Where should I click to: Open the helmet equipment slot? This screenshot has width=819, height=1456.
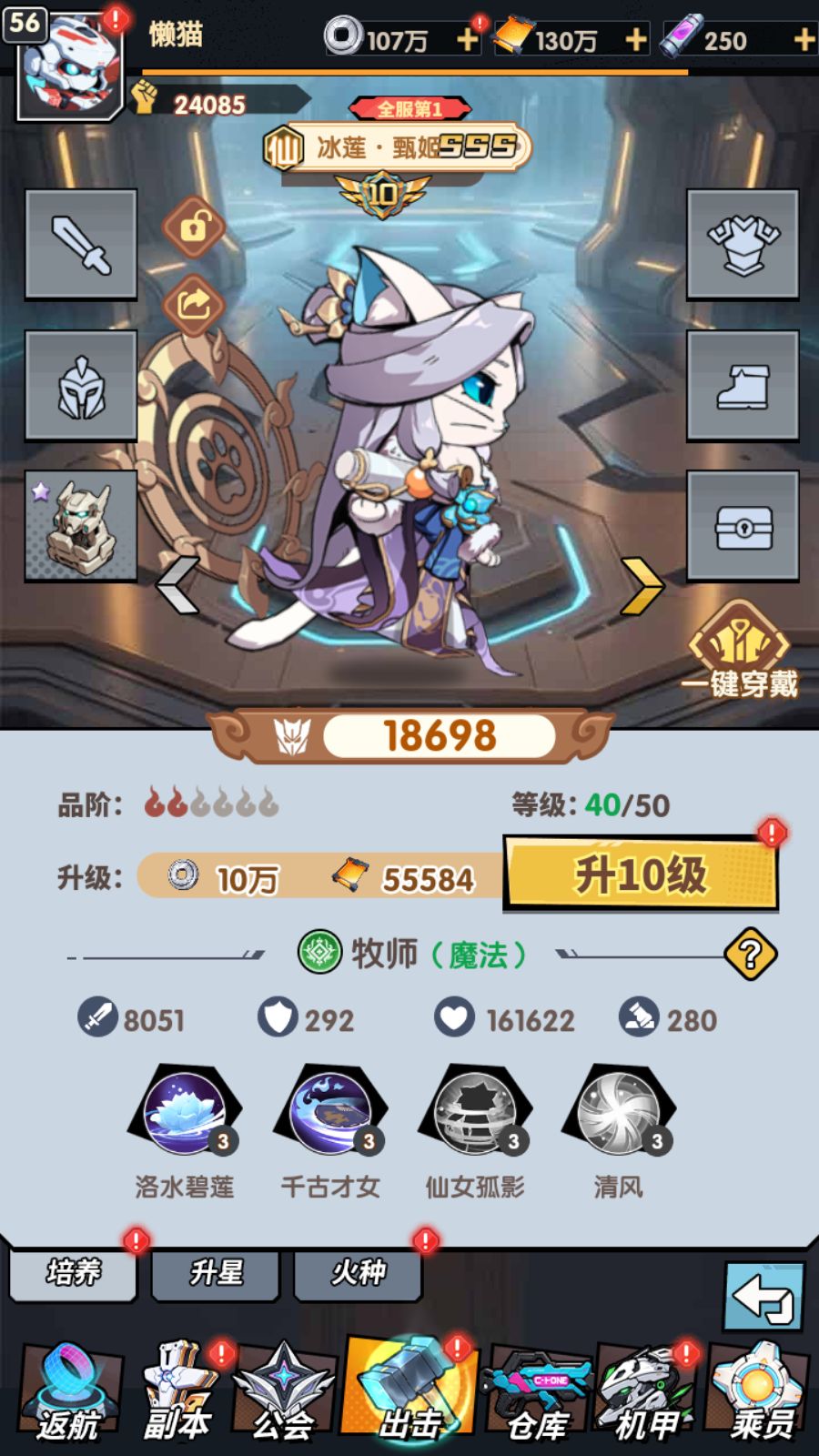pos(81,386)
